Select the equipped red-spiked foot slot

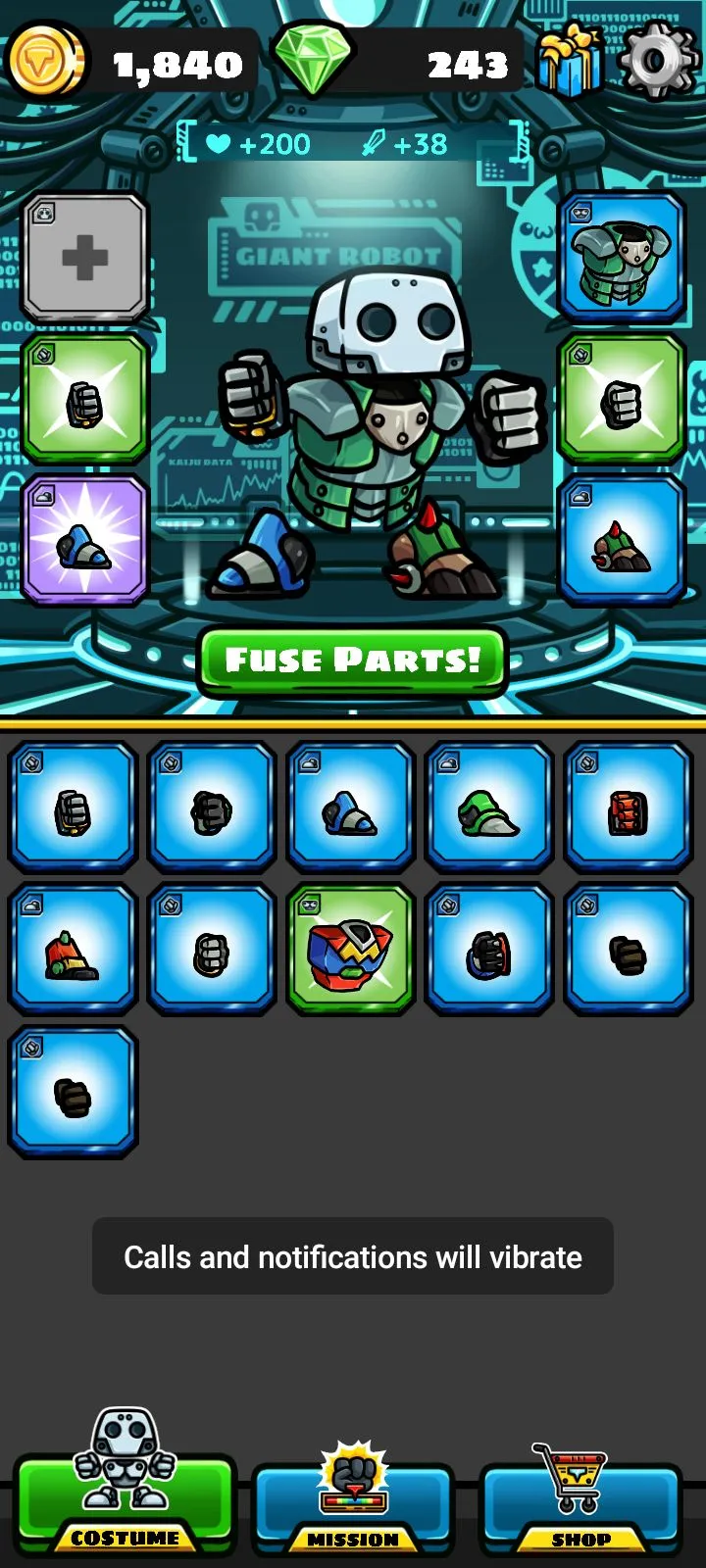[x=621, y=542]
